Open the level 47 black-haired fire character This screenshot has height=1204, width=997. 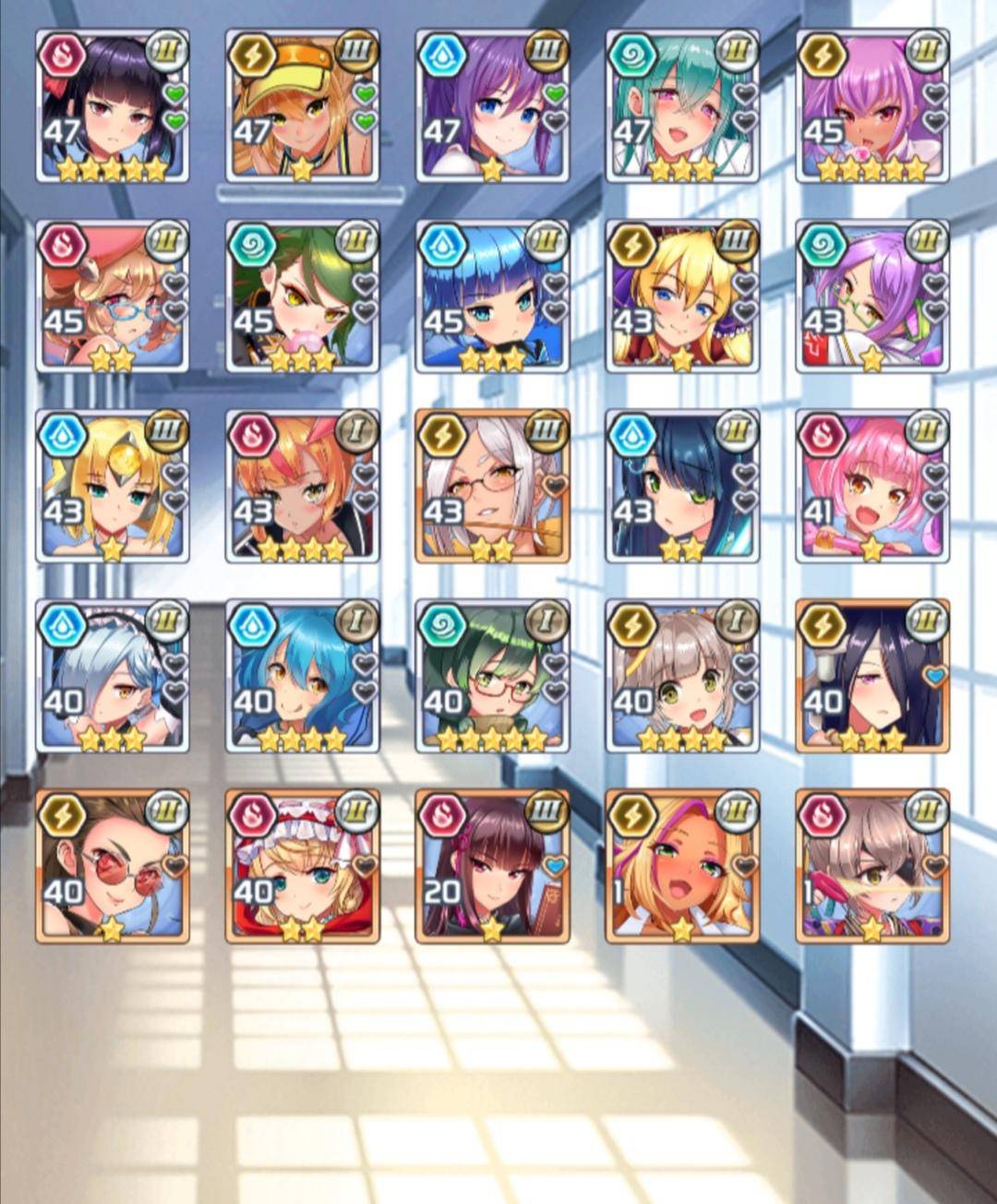pyautogui.click(x=113, y=106)
